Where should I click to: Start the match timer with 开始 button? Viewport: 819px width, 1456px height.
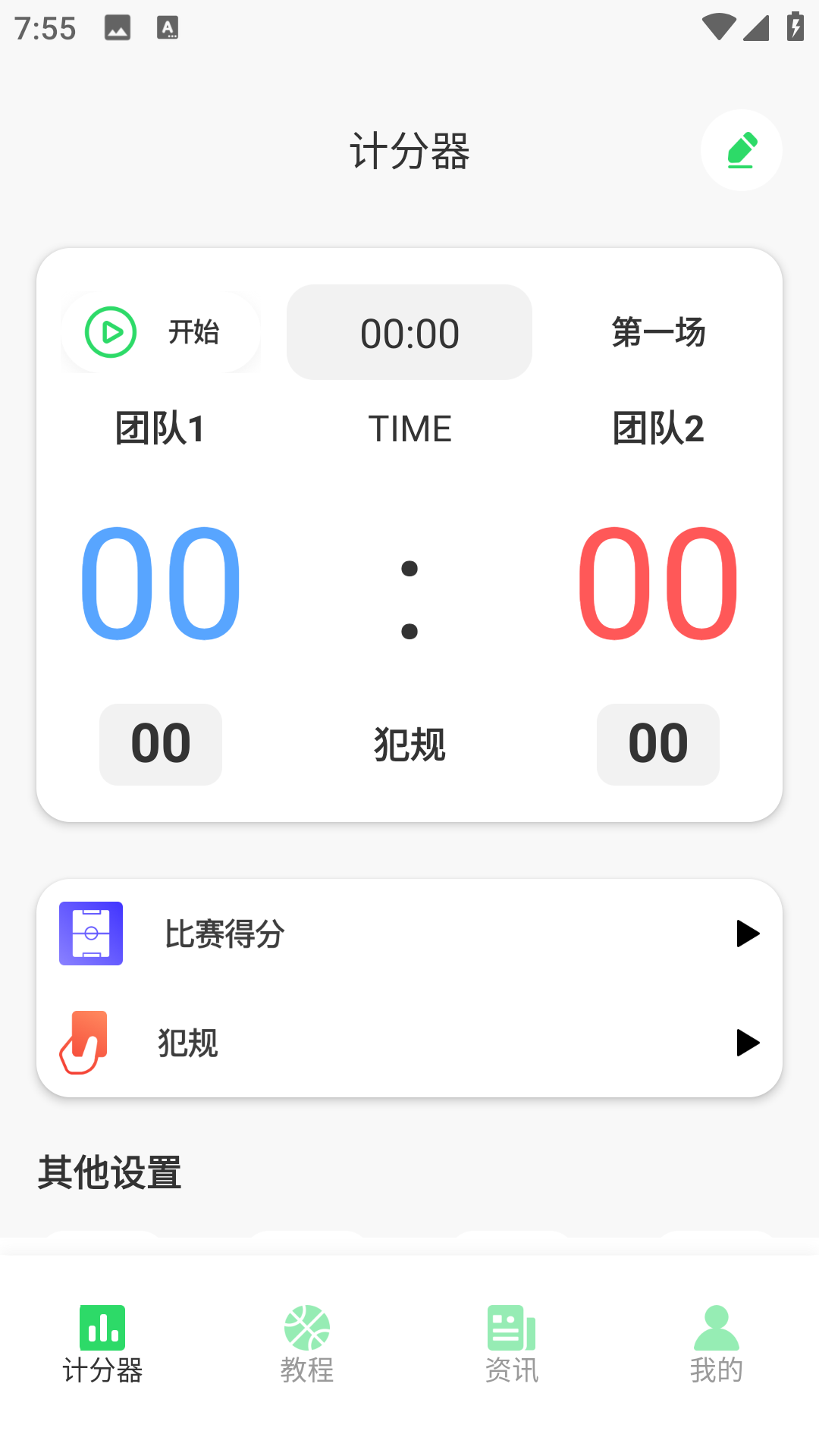tap(160, 331)
